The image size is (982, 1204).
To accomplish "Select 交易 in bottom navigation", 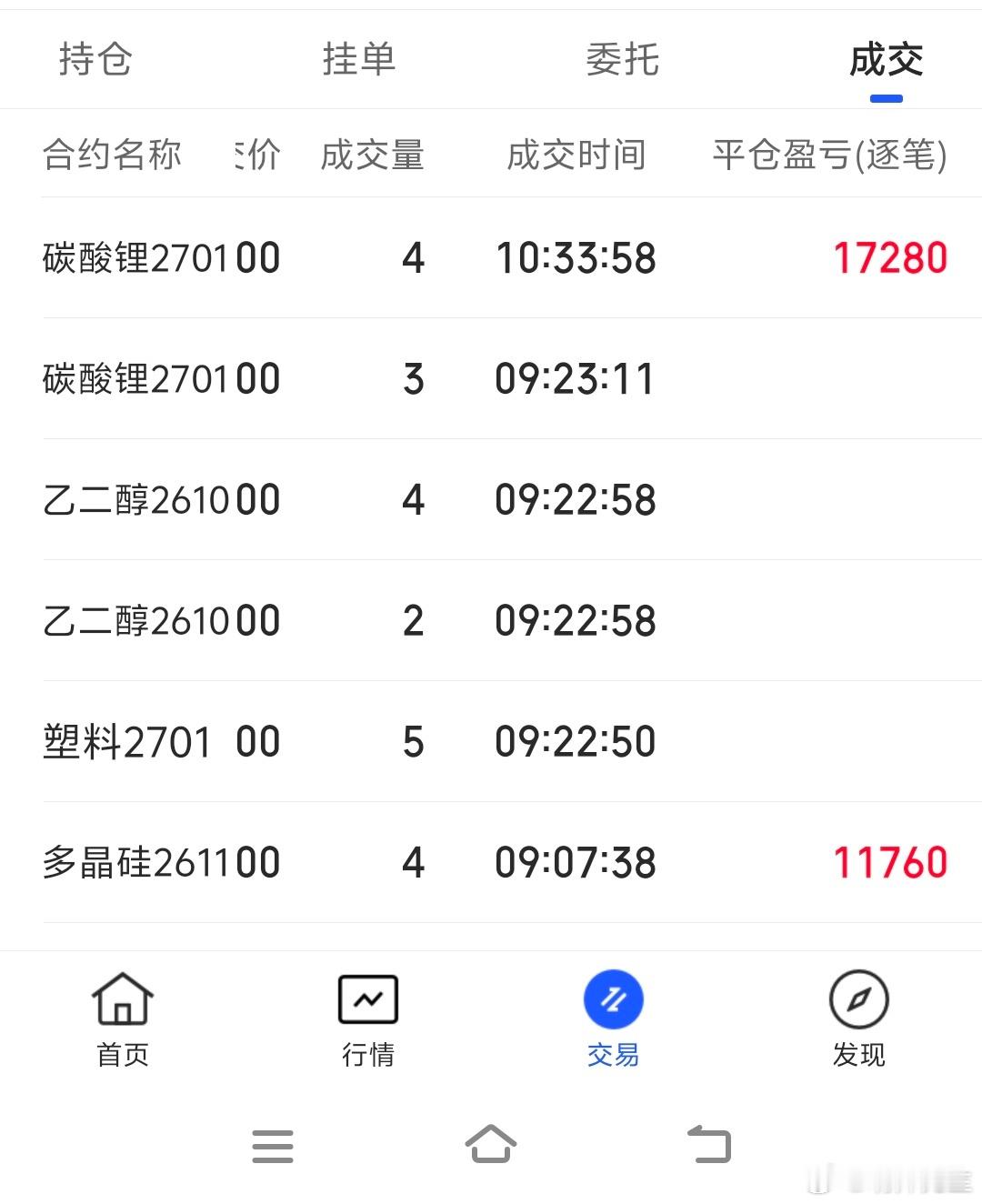I will pos(614,1020).
